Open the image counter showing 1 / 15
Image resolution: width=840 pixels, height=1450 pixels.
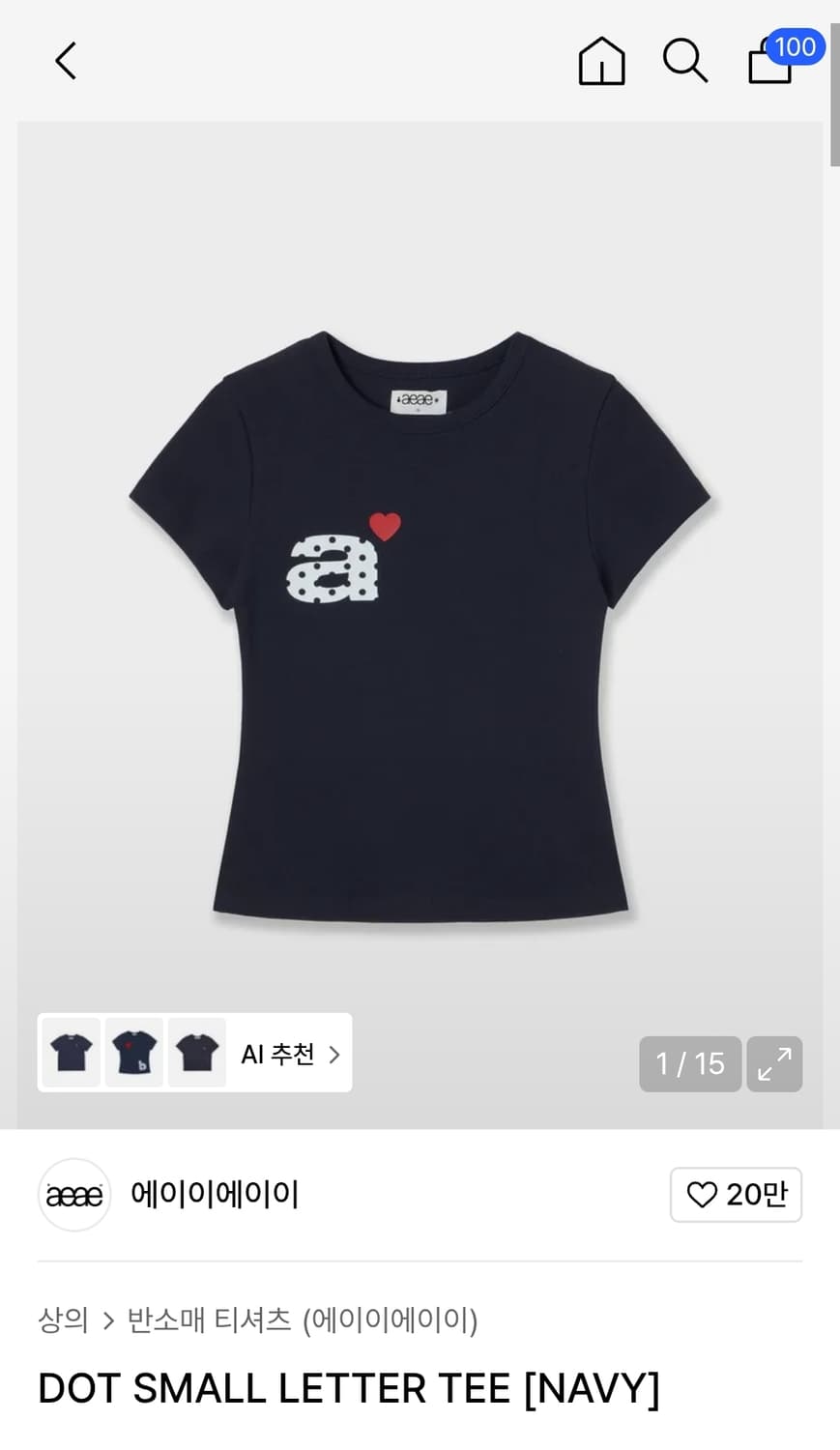[689, 1063]
